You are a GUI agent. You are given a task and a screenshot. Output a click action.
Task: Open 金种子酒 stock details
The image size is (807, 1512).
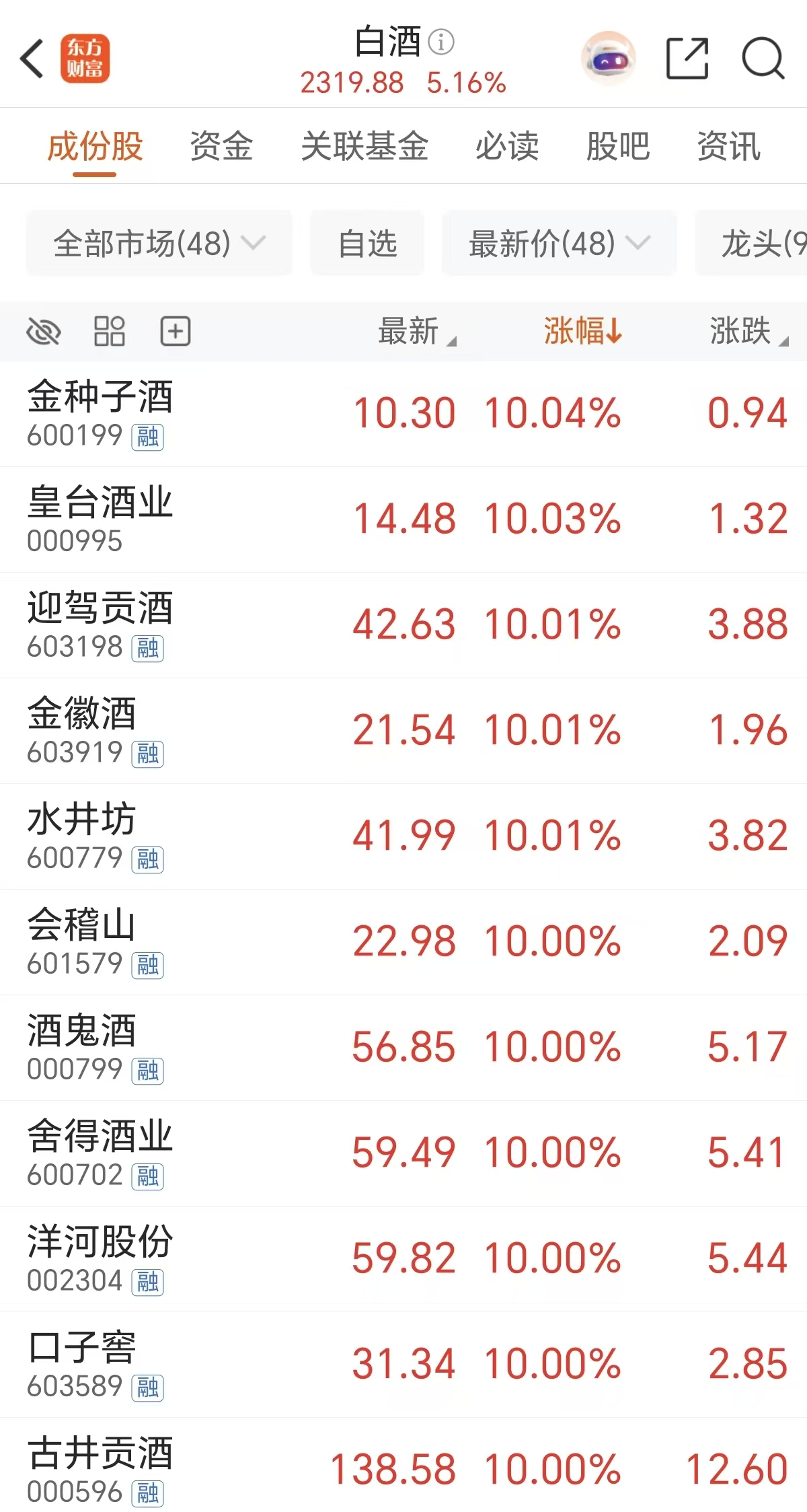coord(101,412)
